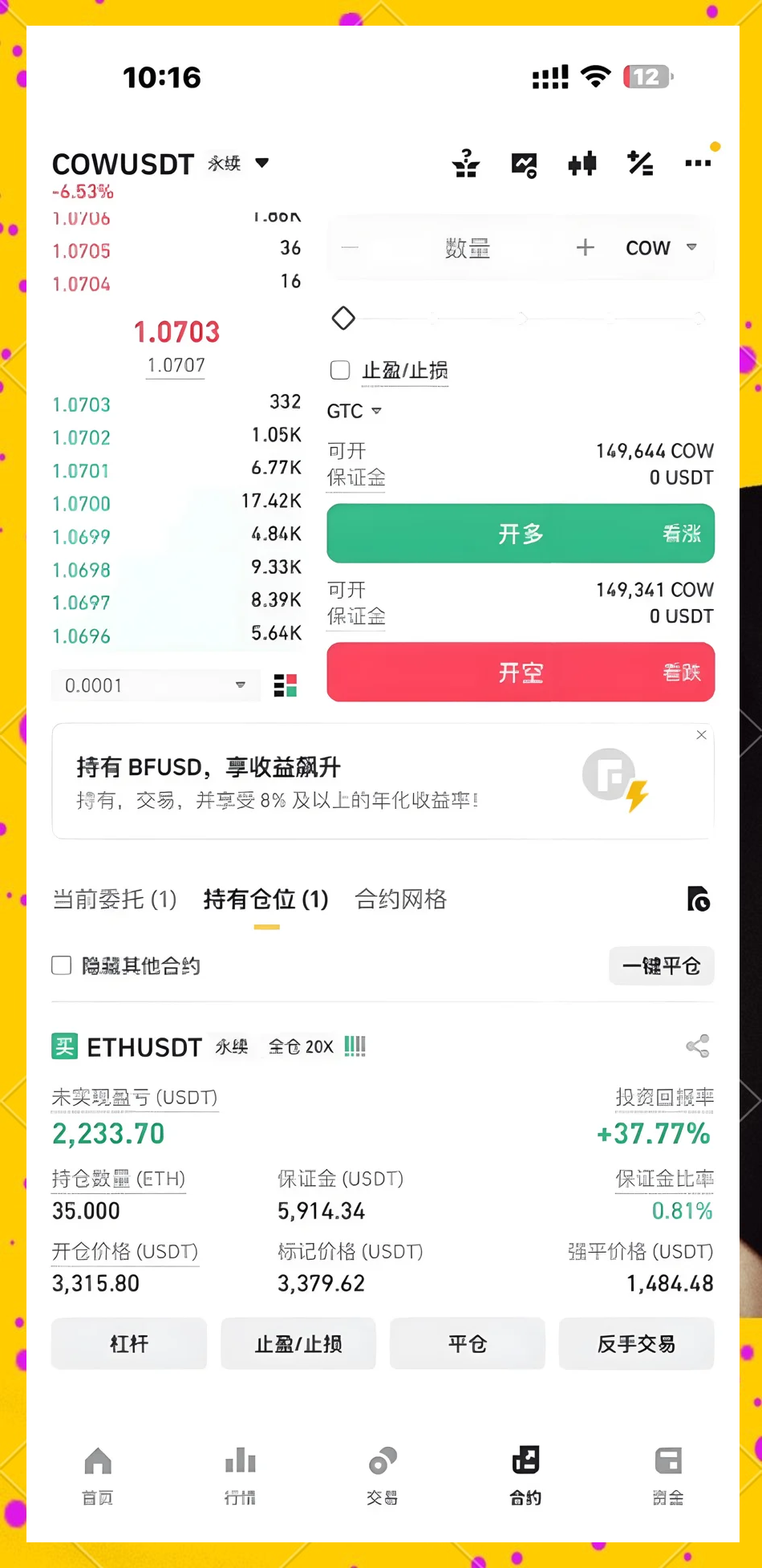Go to the 首页 home tab
Screen dimensions: 762x1568
click(98, 1476)
